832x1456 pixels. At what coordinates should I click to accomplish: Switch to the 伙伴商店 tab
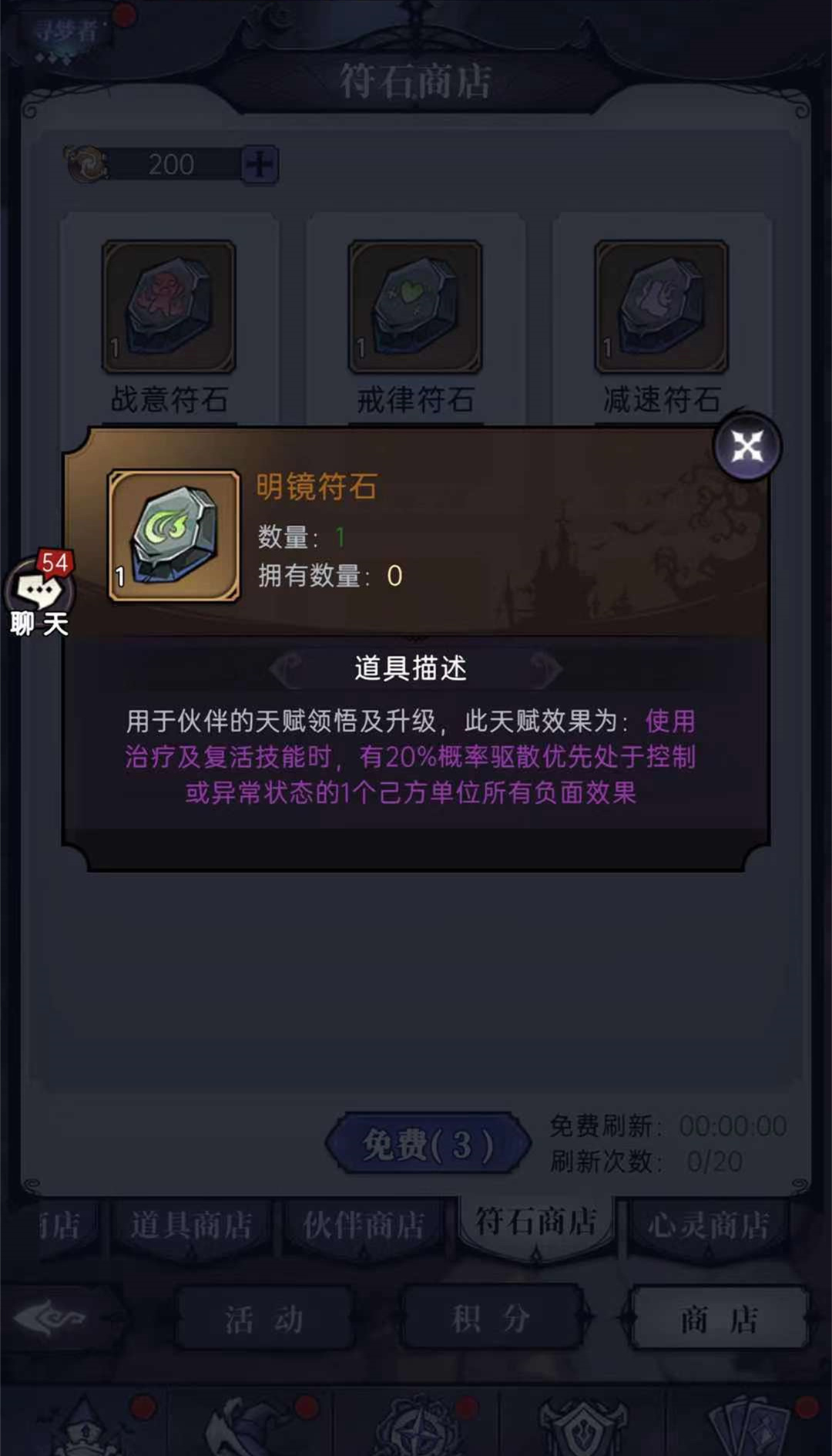pos(364,1225)
